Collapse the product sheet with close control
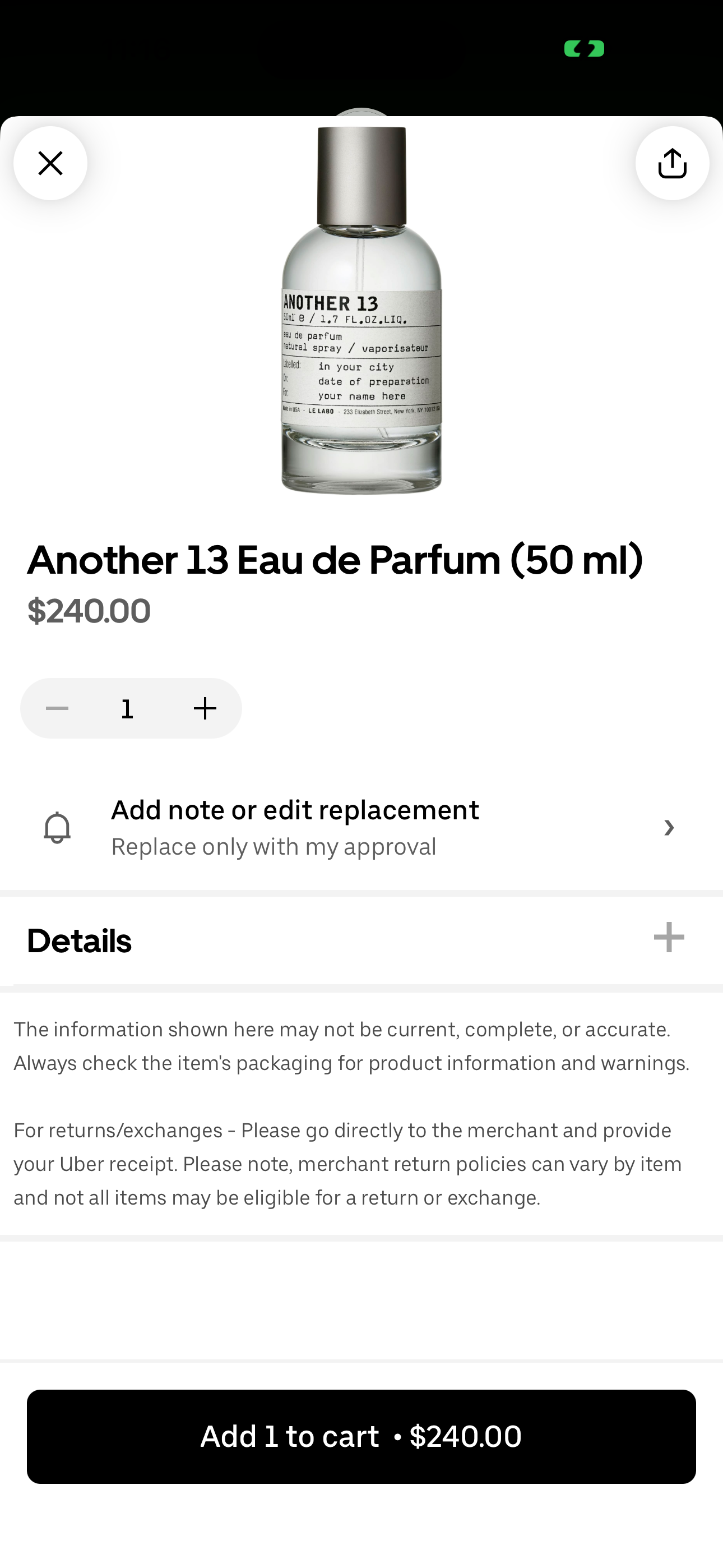Viewport: 723px width, 1568px height. [50, 163]
